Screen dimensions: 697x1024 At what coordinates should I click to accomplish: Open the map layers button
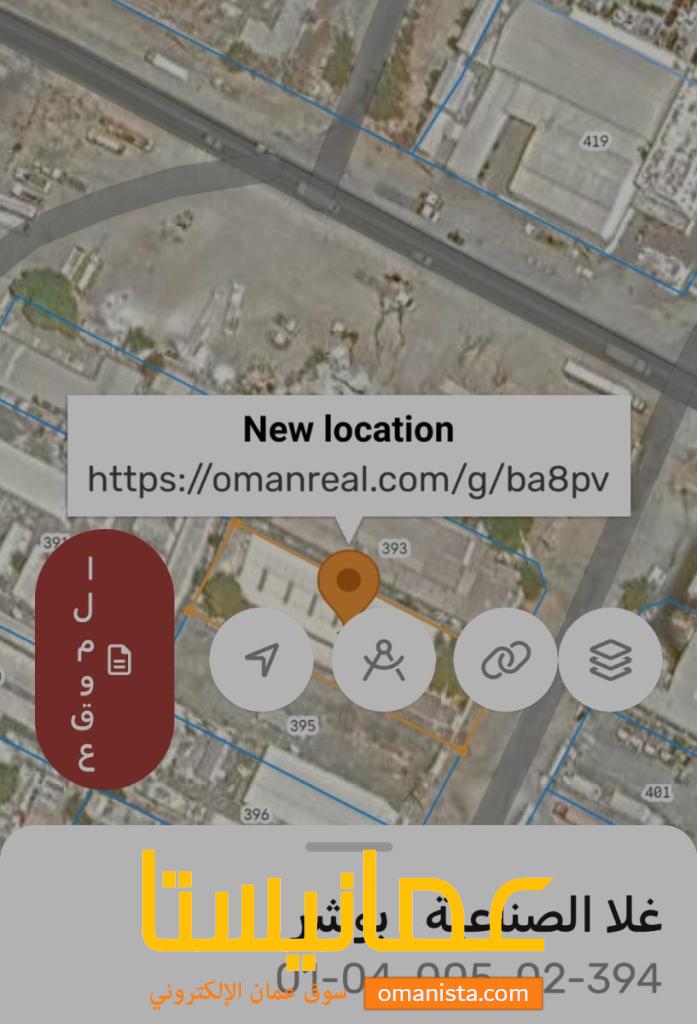[610, 660]
